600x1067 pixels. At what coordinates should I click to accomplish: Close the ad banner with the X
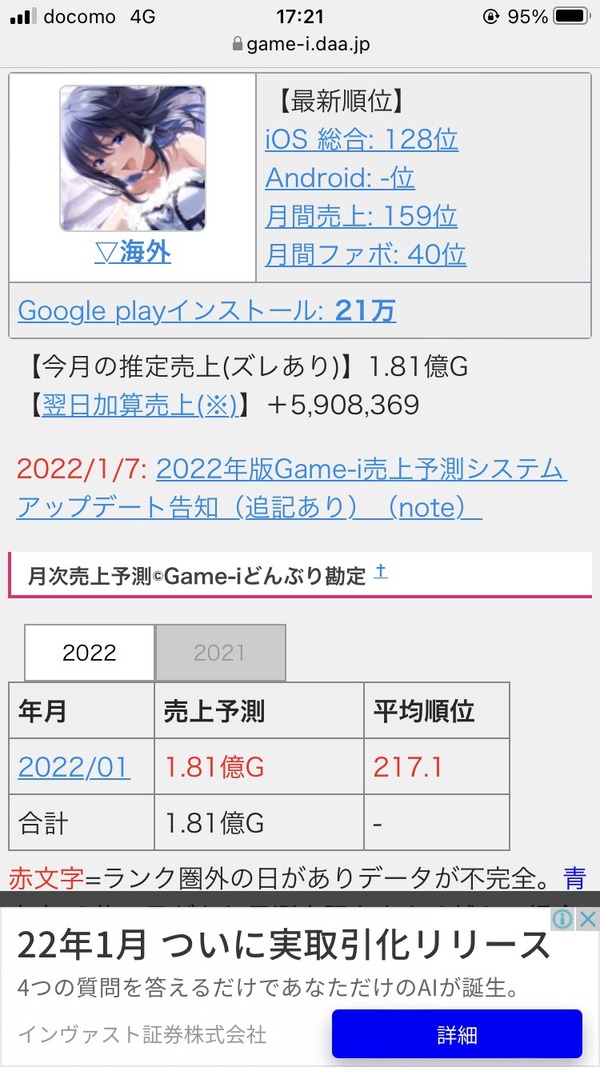tap(587, 919)
